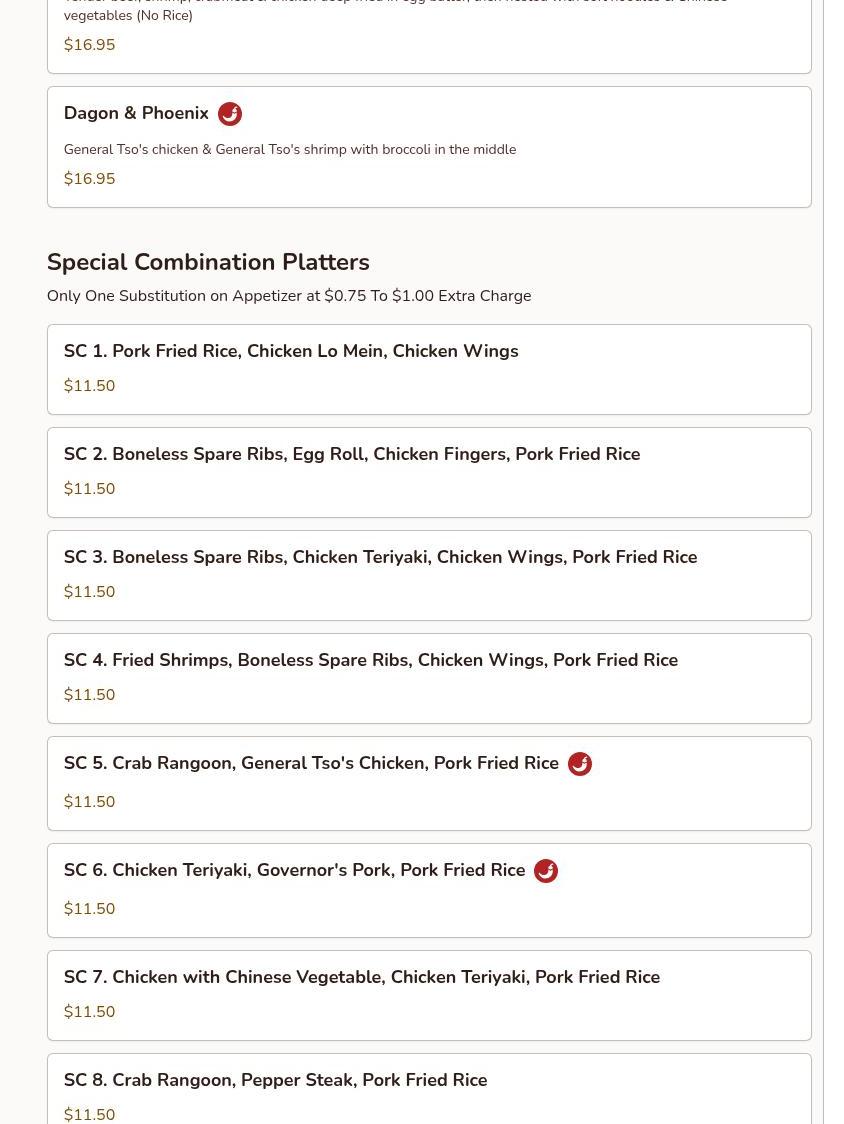
Task: Select SC 1 Pork Fried Rice, Chicken Lo Mein platter
Action: 428,369
